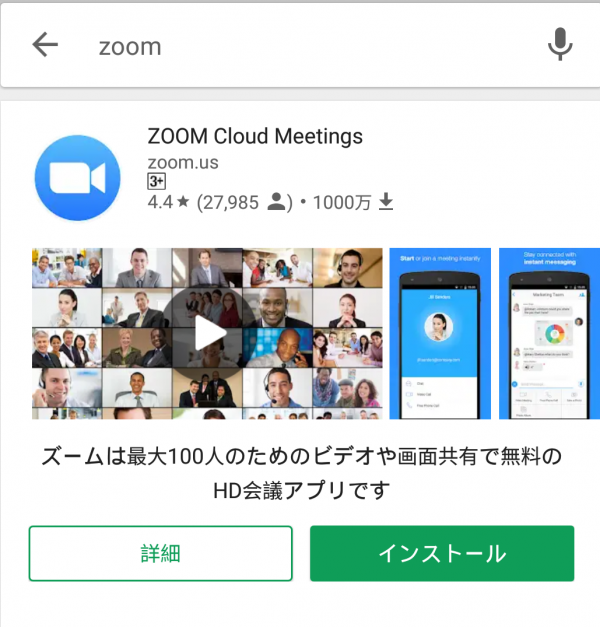Tap インストール to install ZOOM
This screenshot has height=627, width=600.
click(x=441, y=553)
